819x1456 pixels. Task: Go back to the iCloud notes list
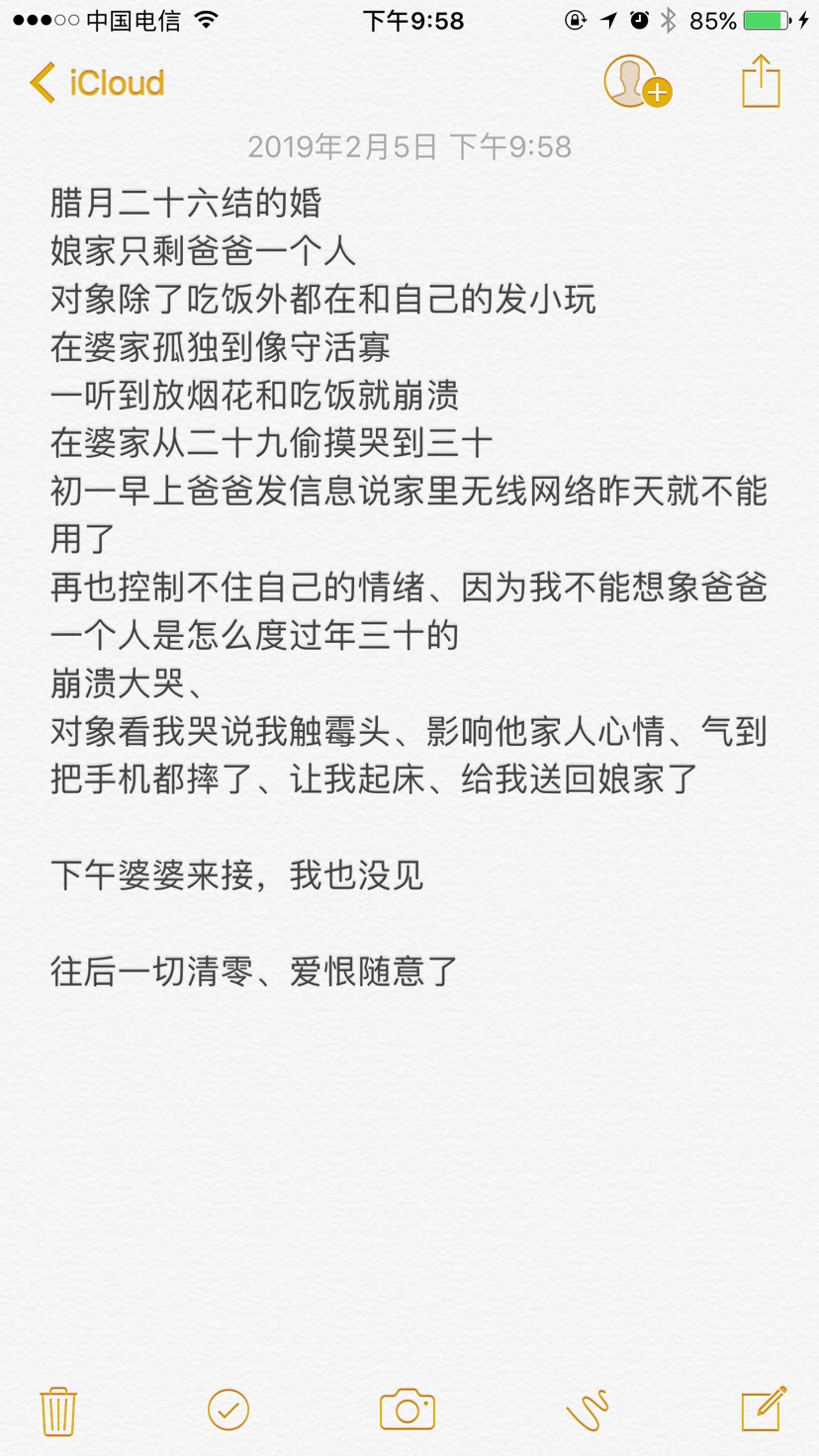[96, 83]
